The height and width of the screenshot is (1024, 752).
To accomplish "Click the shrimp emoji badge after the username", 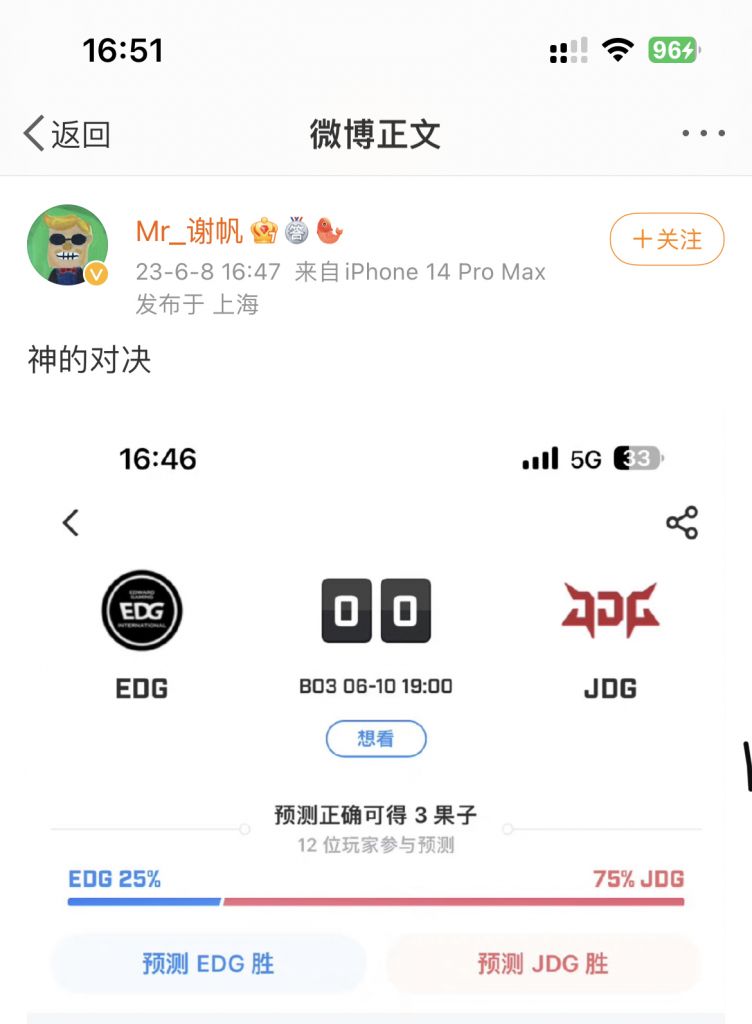I will (x=324, y=231).
